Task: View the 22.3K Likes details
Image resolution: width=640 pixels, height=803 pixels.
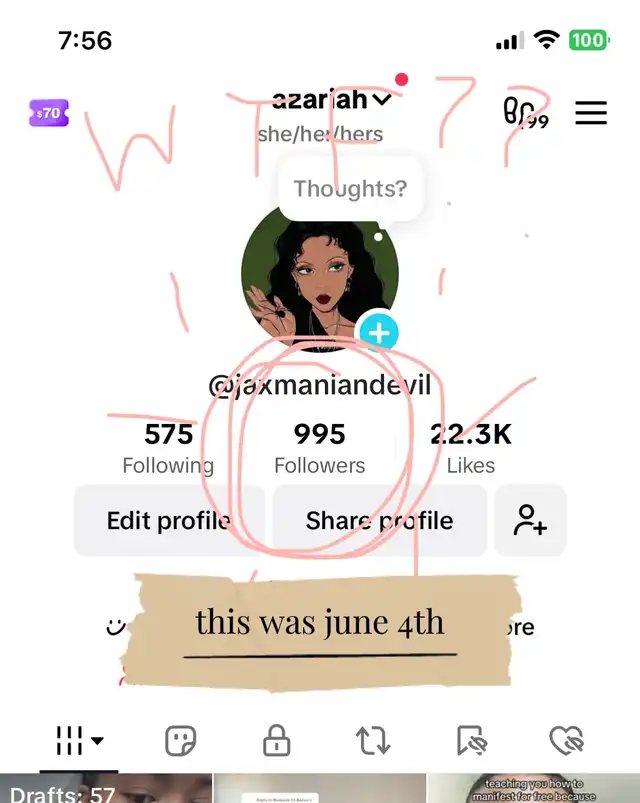Action: click(x=471, y=448)
